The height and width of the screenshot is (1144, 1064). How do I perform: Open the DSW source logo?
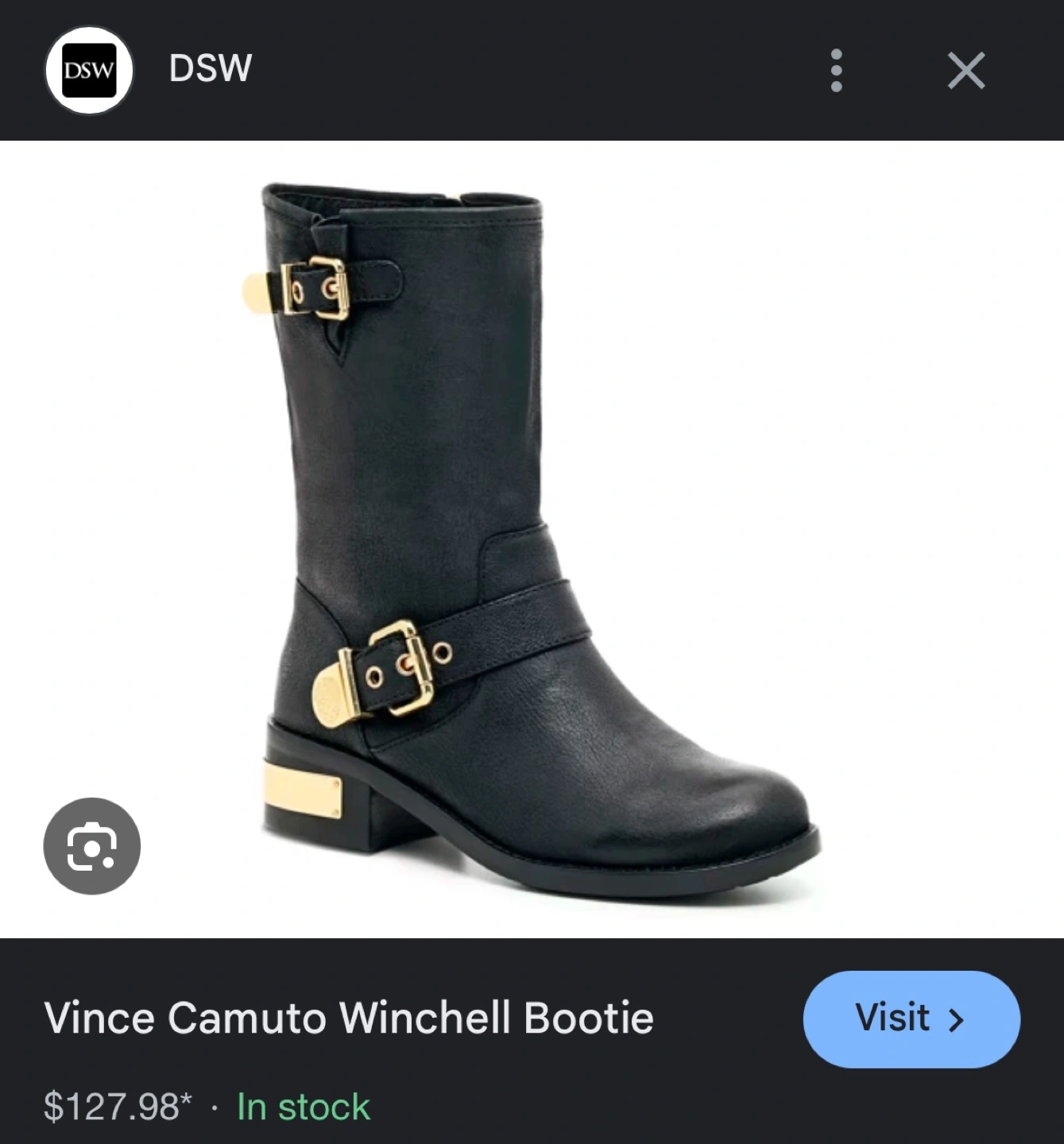(x=89, y=71)
